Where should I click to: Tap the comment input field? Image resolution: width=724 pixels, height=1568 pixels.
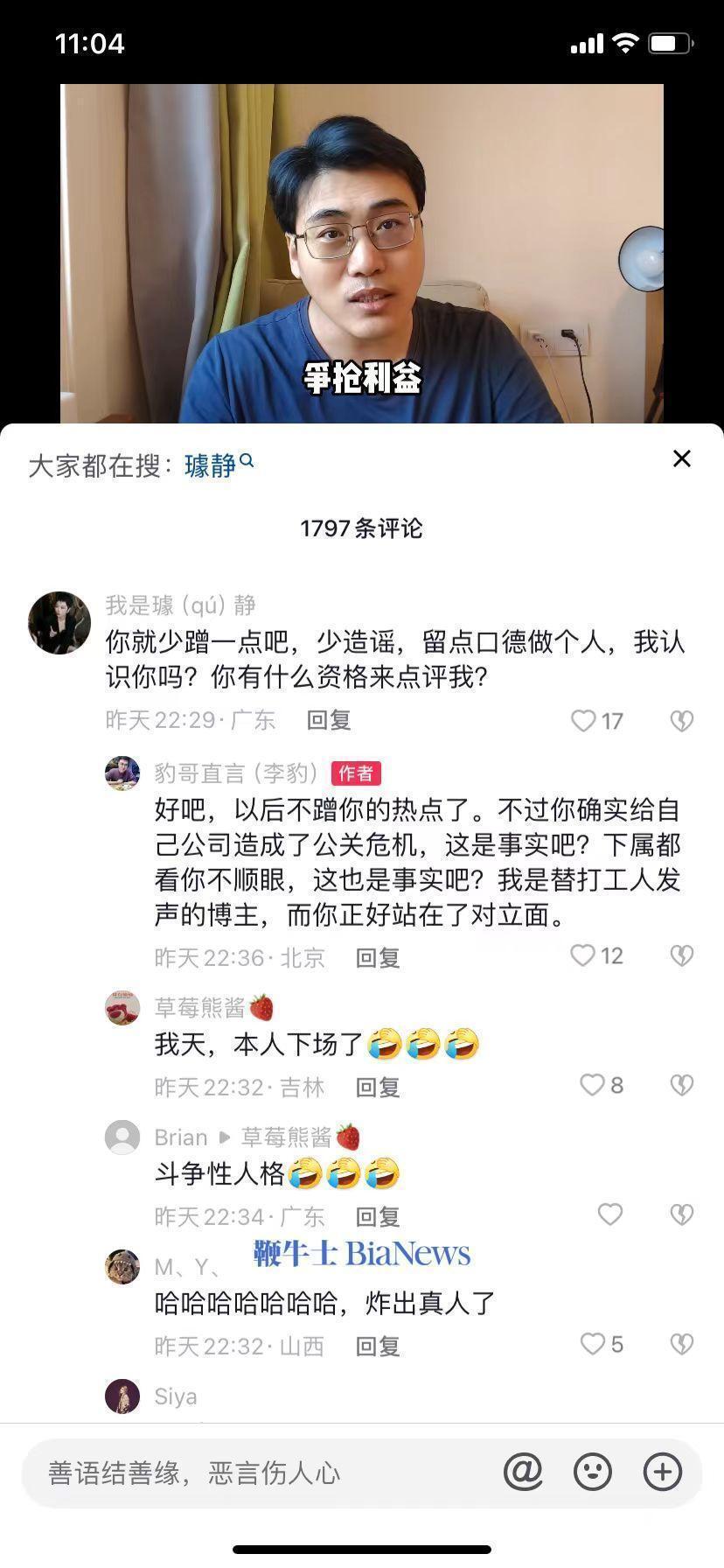pos(262,1473)
